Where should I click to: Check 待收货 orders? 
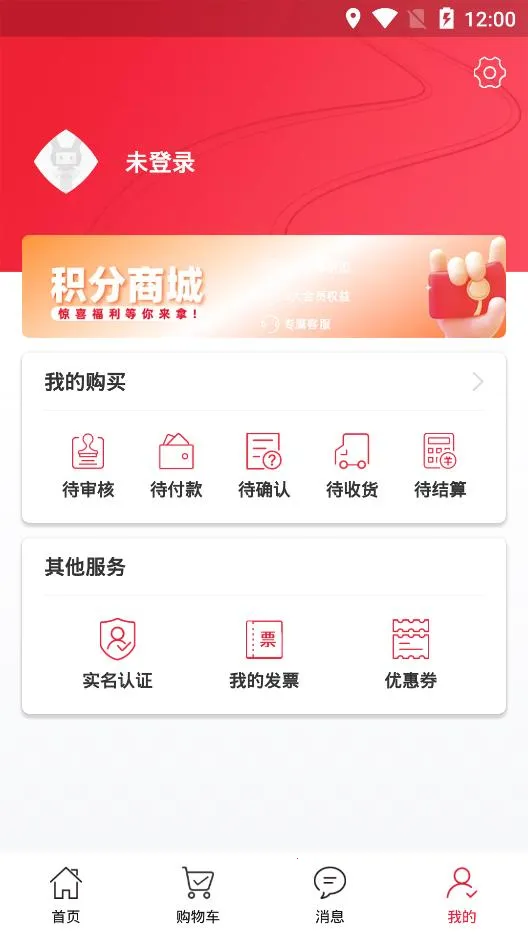[352, 465]
